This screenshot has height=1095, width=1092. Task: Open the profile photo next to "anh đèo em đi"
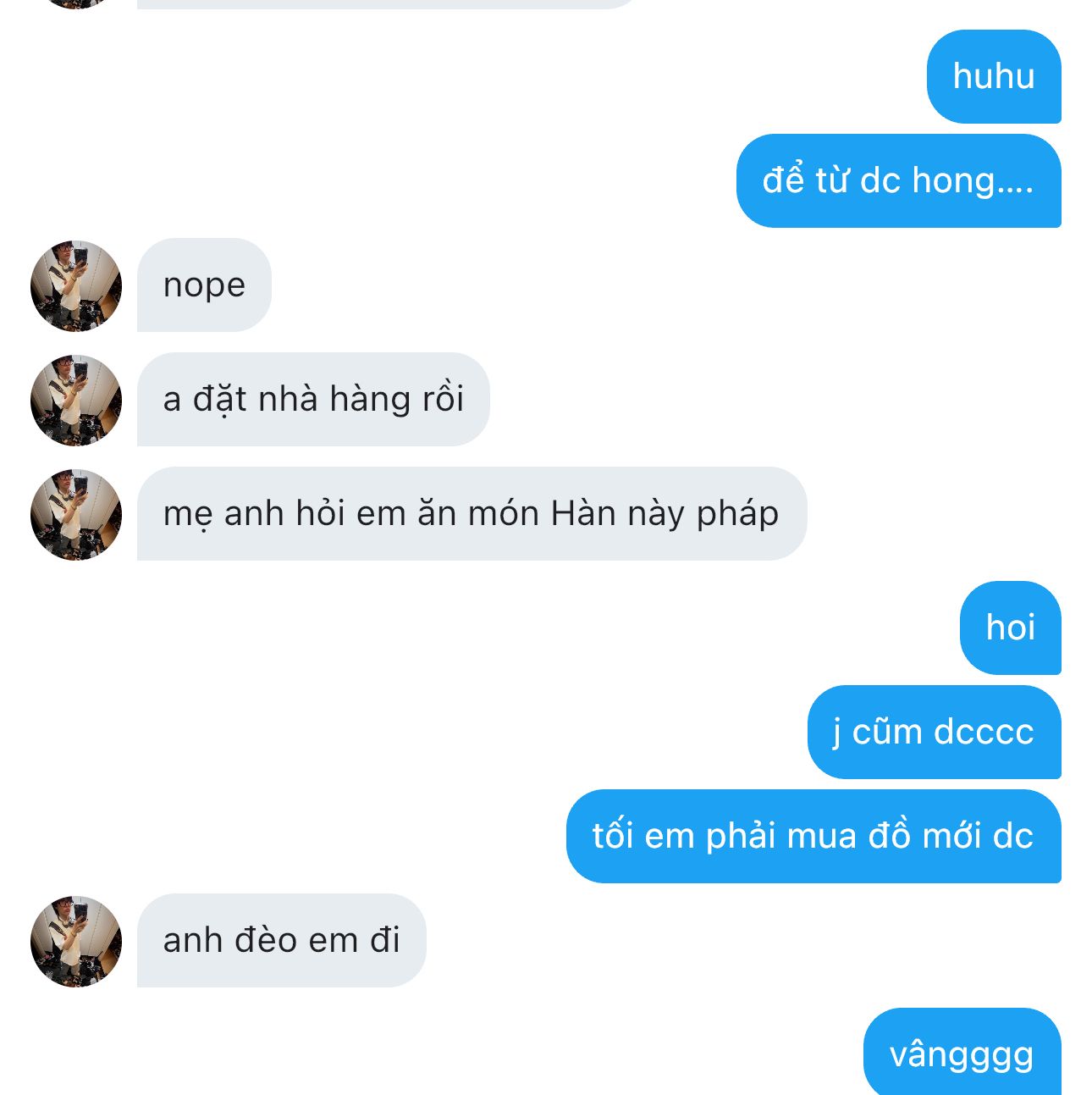76,941
